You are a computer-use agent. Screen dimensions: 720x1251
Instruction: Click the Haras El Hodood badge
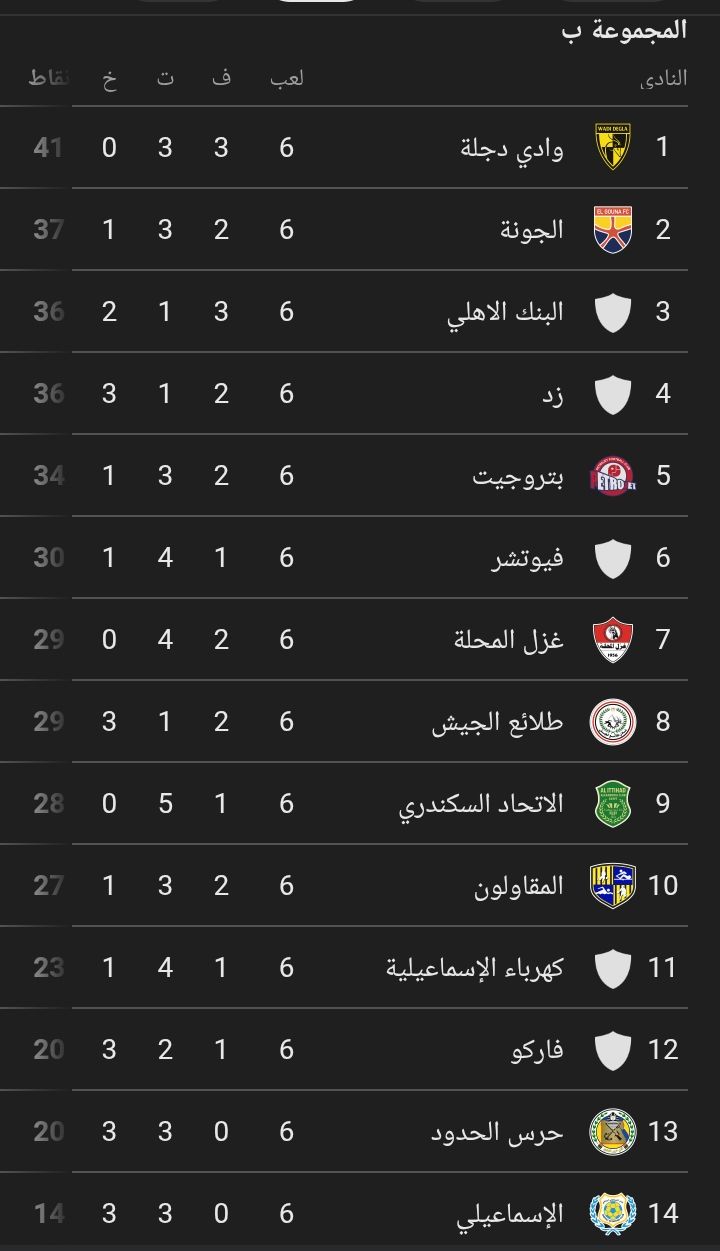pyautogui.click(x=613, y=1131)
